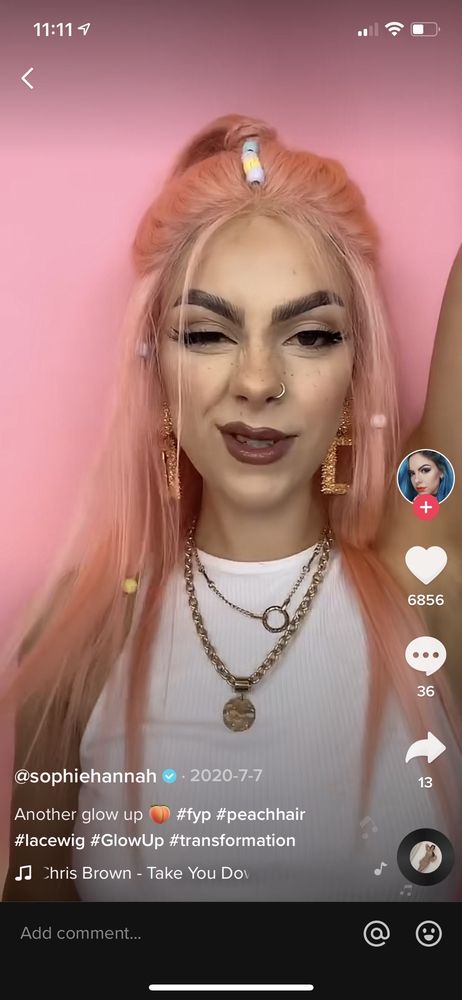The height and width of the screenshot is (1000, 462).
Task: Open the #transformation hashtag
Action: pos(232,841)
